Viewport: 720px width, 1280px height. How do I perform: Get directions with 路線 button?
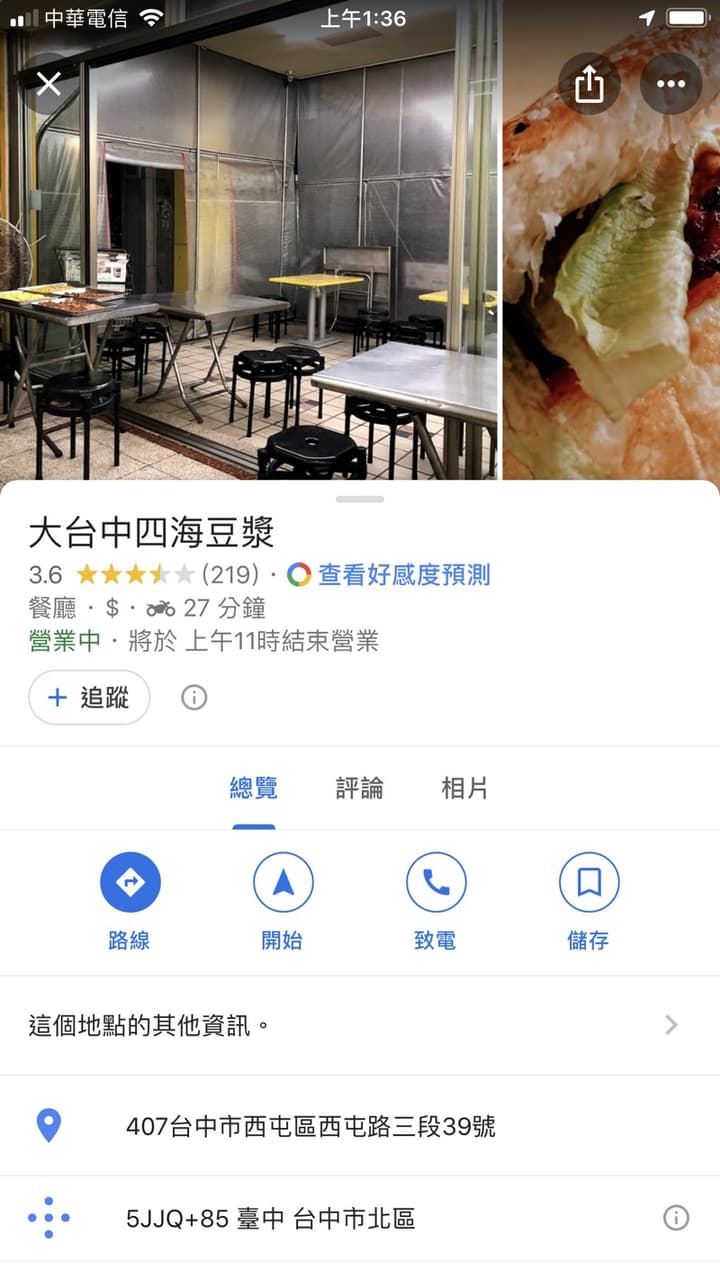[130, 901]
